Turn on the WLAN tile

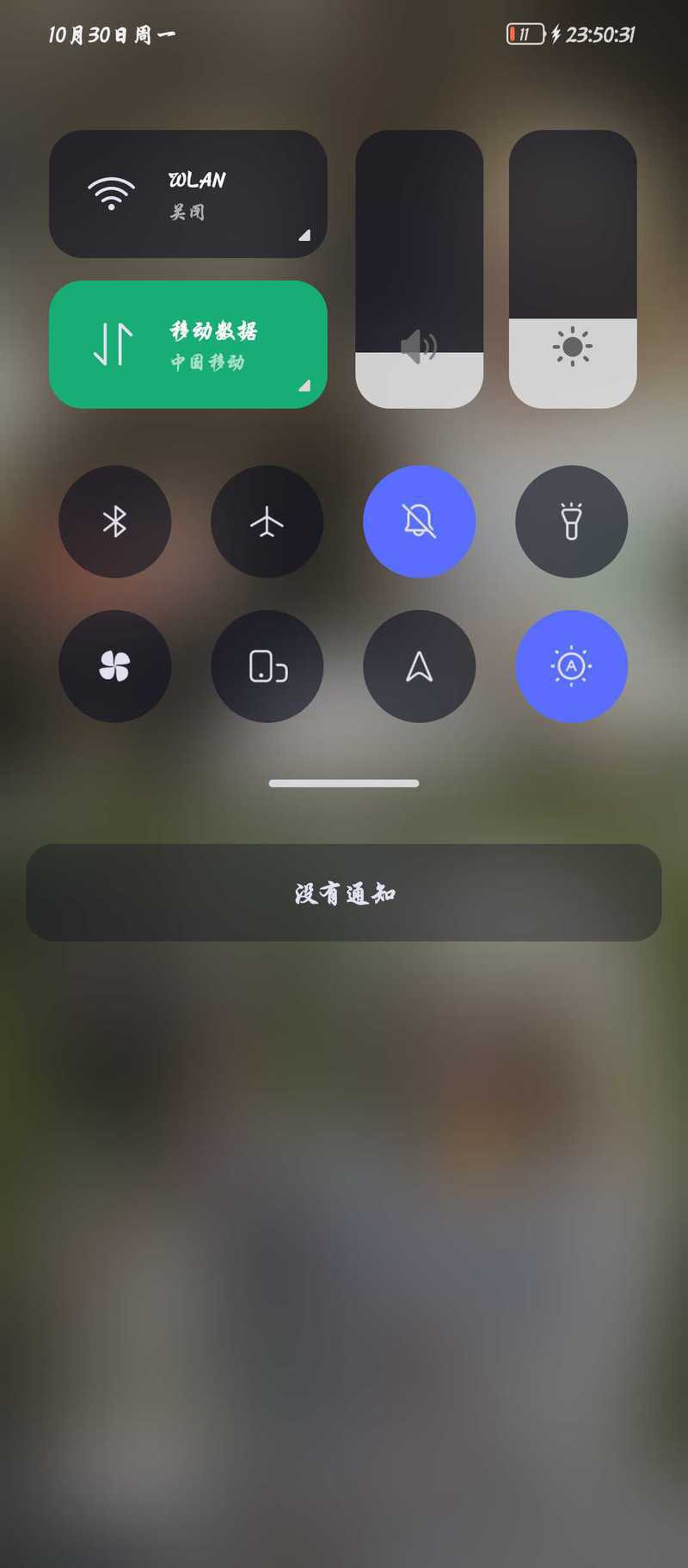pyautogui.click(x=187, y=194)
